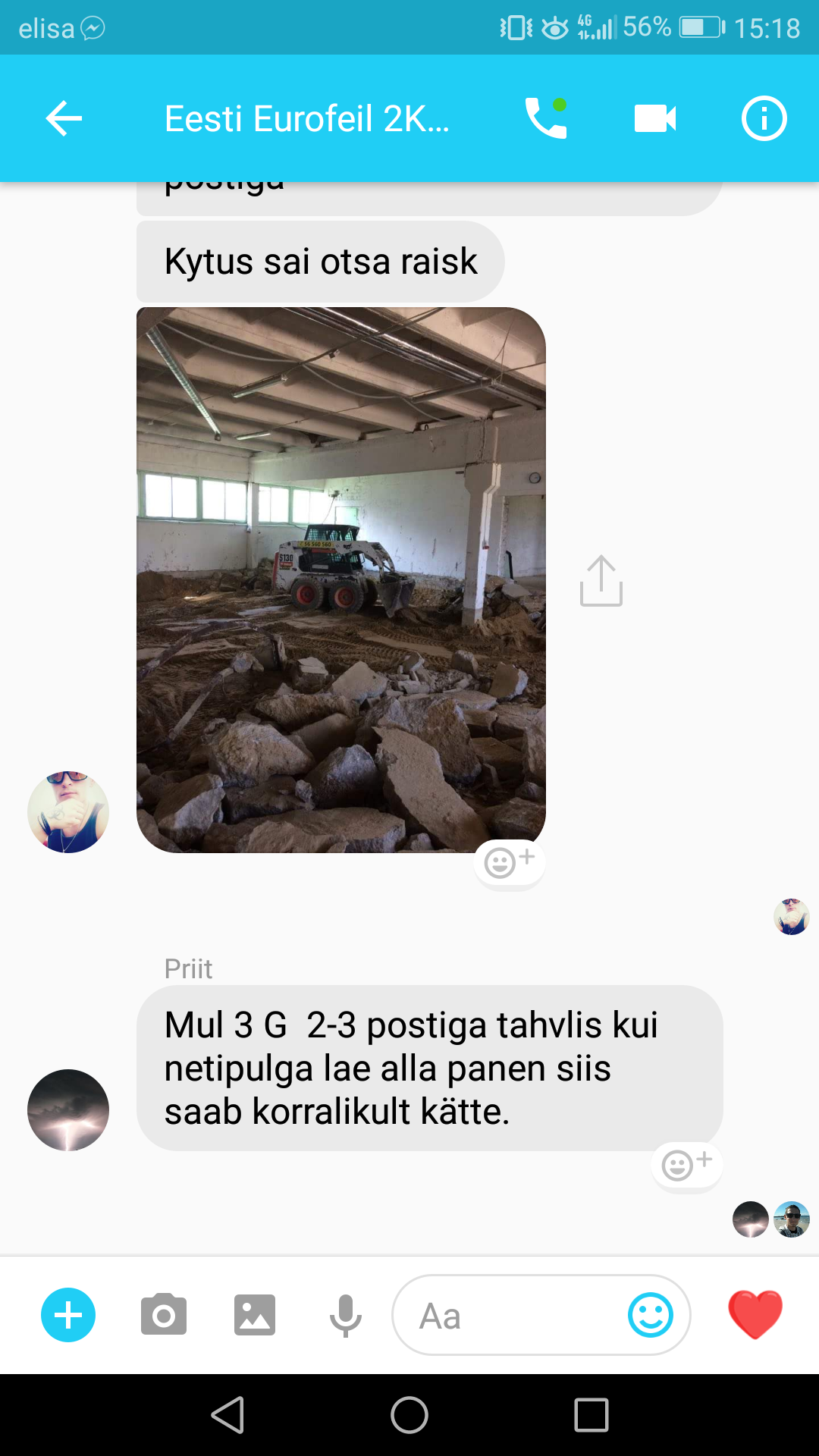
Task: Open conversation info details
Action: [x=764, y=118]
